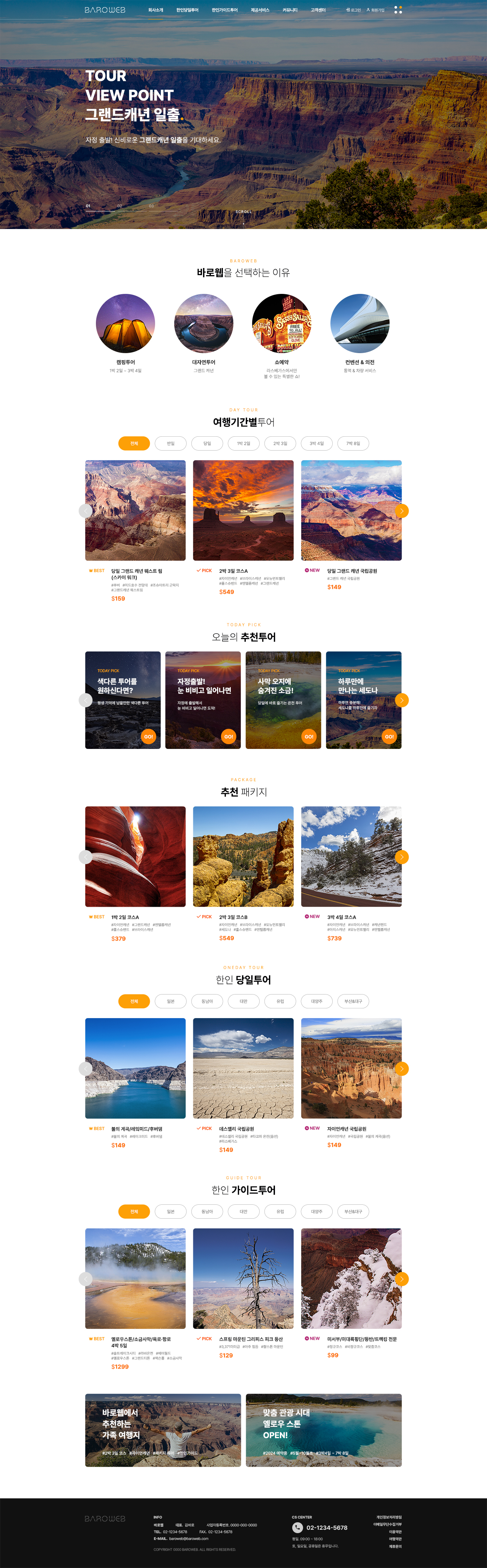Open the 사막 오지에 숨겨진 소금 pick card
Viewport: 487px width, 1568px height.
tap(283, 699)
